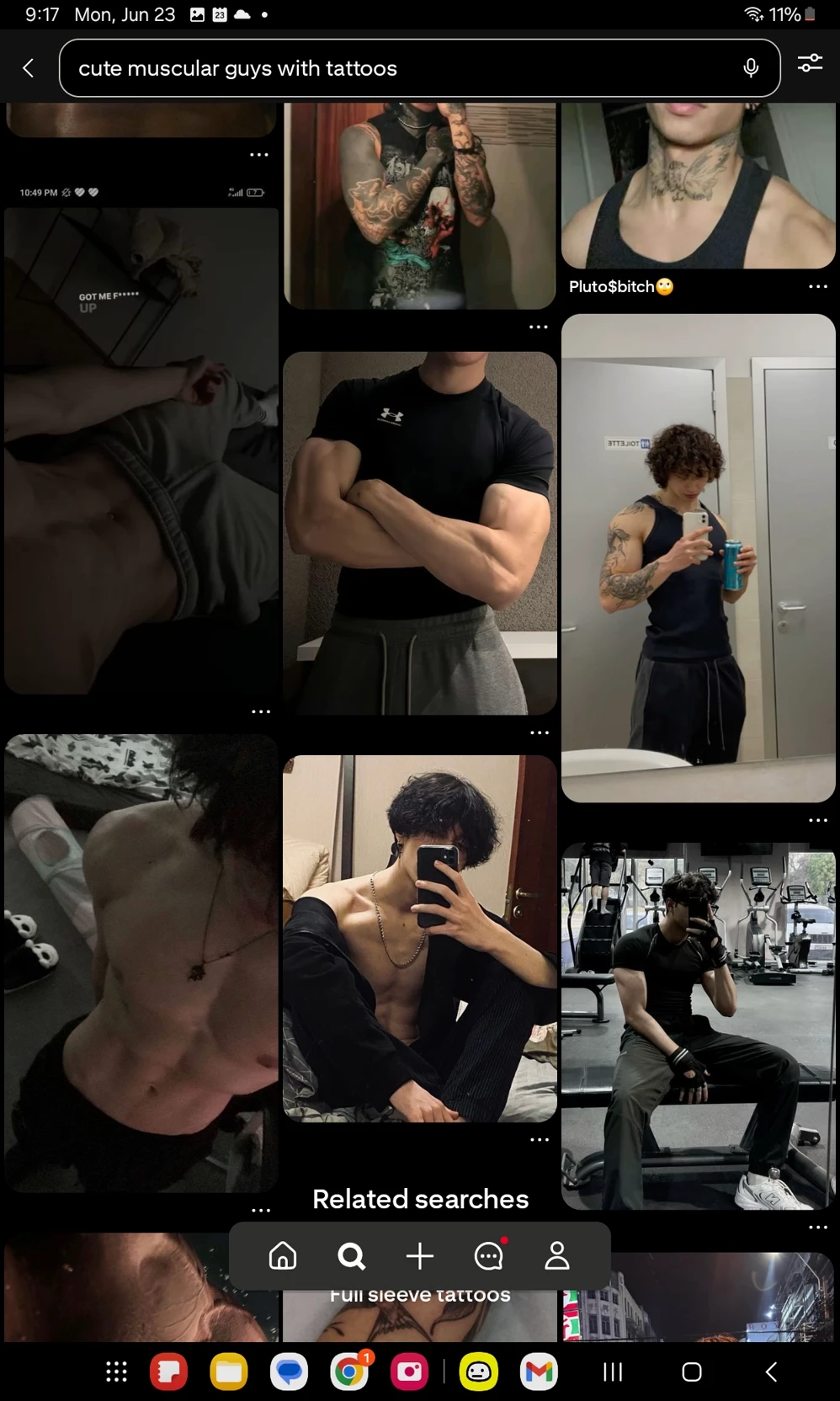Open search filters
This screenshot has width=840, height=1401.
click(x=810, y=64)
